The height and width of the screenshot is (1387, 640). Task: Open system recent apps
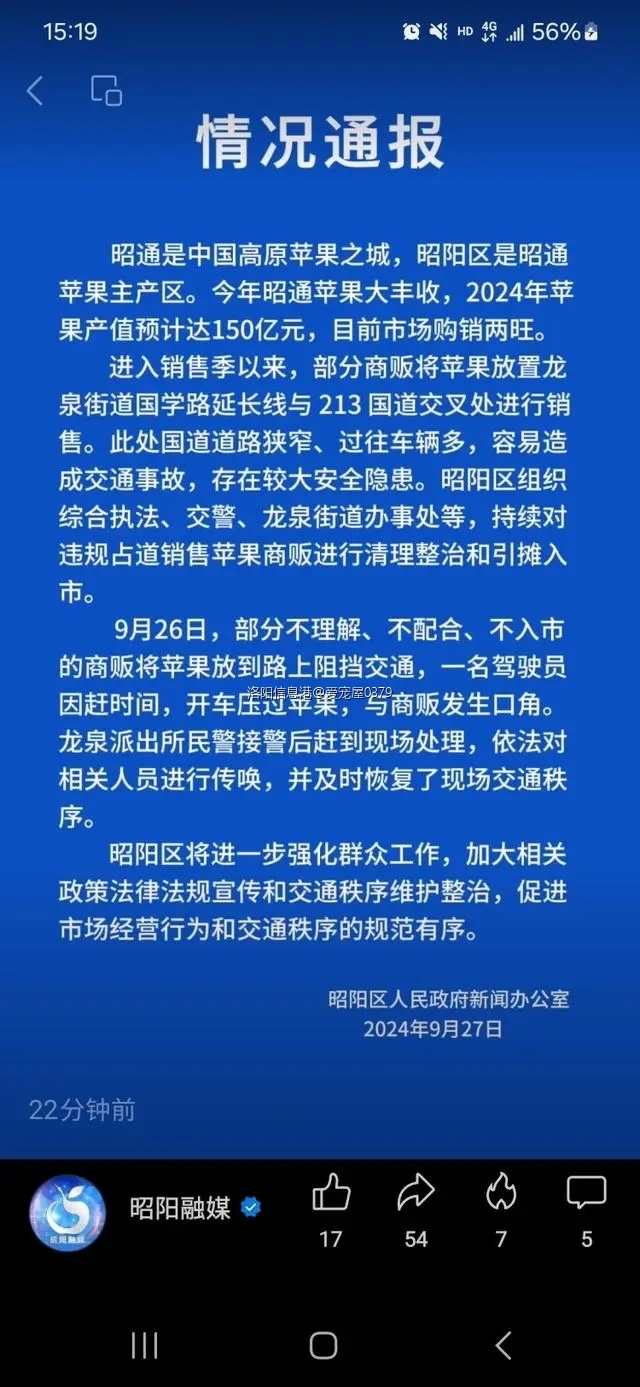(144, 1345)
